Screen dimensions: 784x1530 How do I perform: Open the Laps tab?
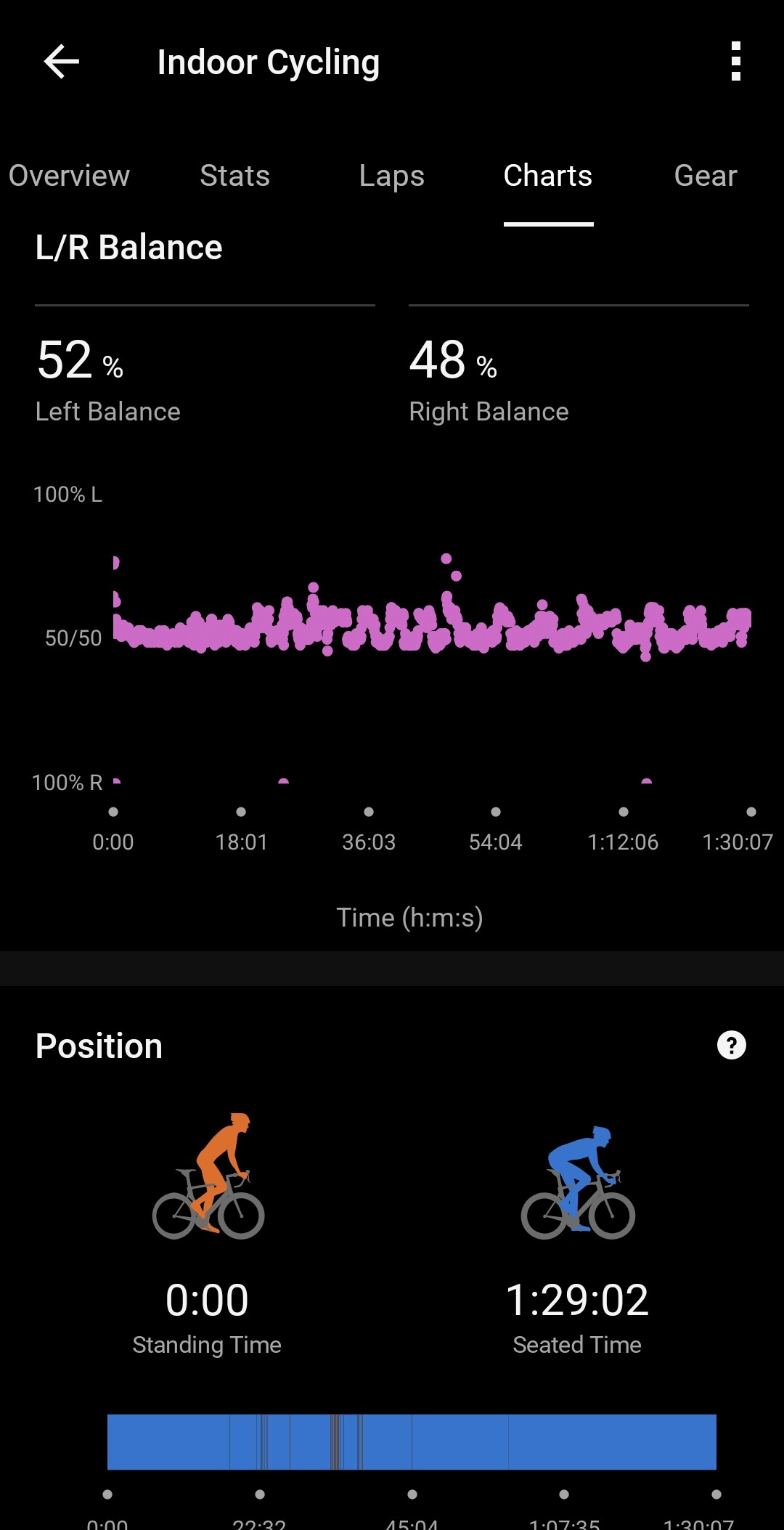point(392,176)
